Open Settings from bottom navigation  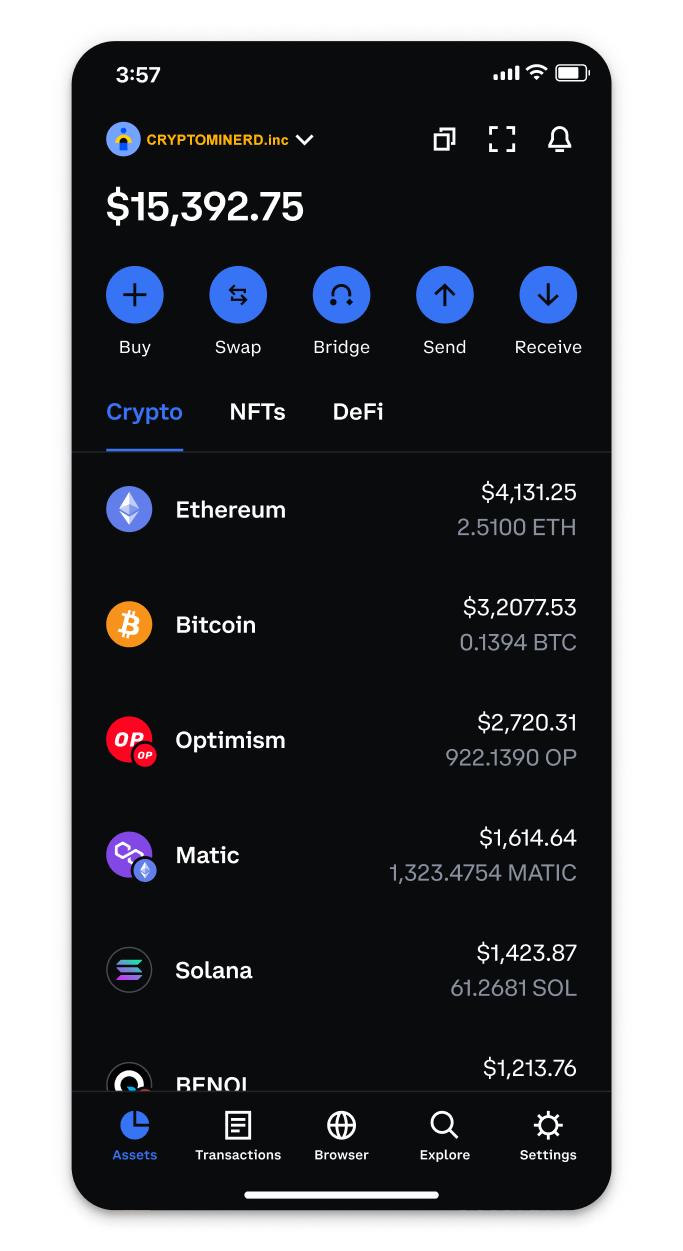[548, 1136]
